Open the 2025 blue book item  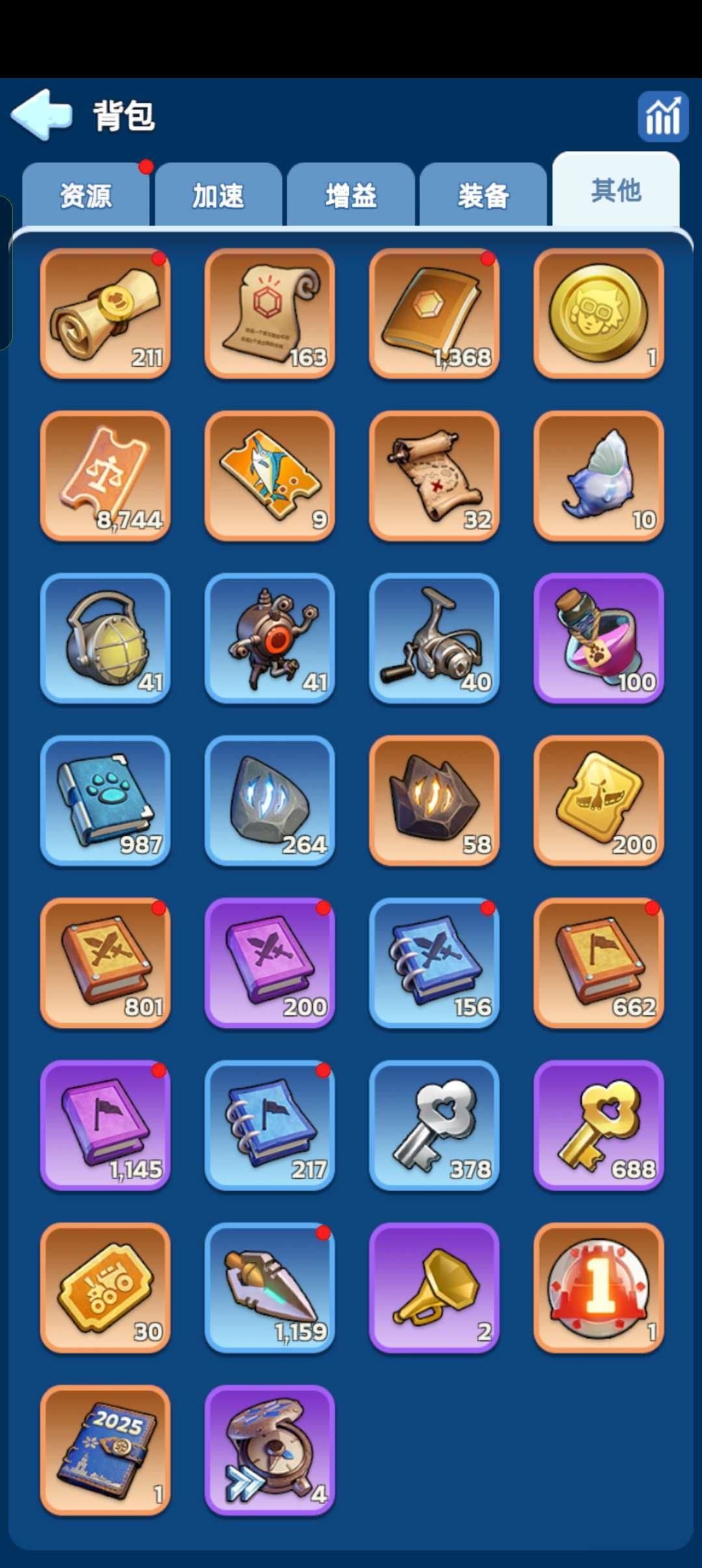tap(105, 1450)
